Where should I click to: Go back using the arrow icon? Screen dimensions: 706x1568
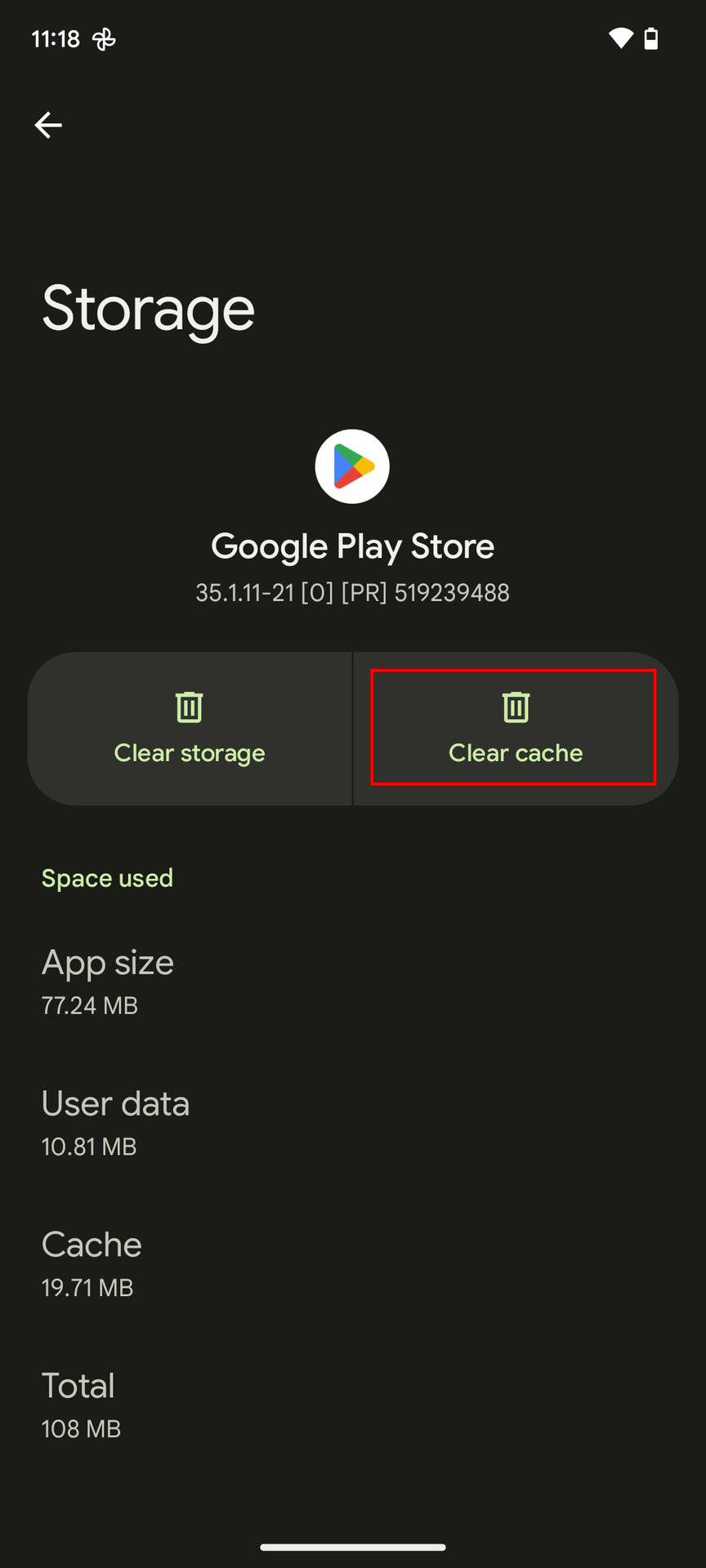coord(48,125)
